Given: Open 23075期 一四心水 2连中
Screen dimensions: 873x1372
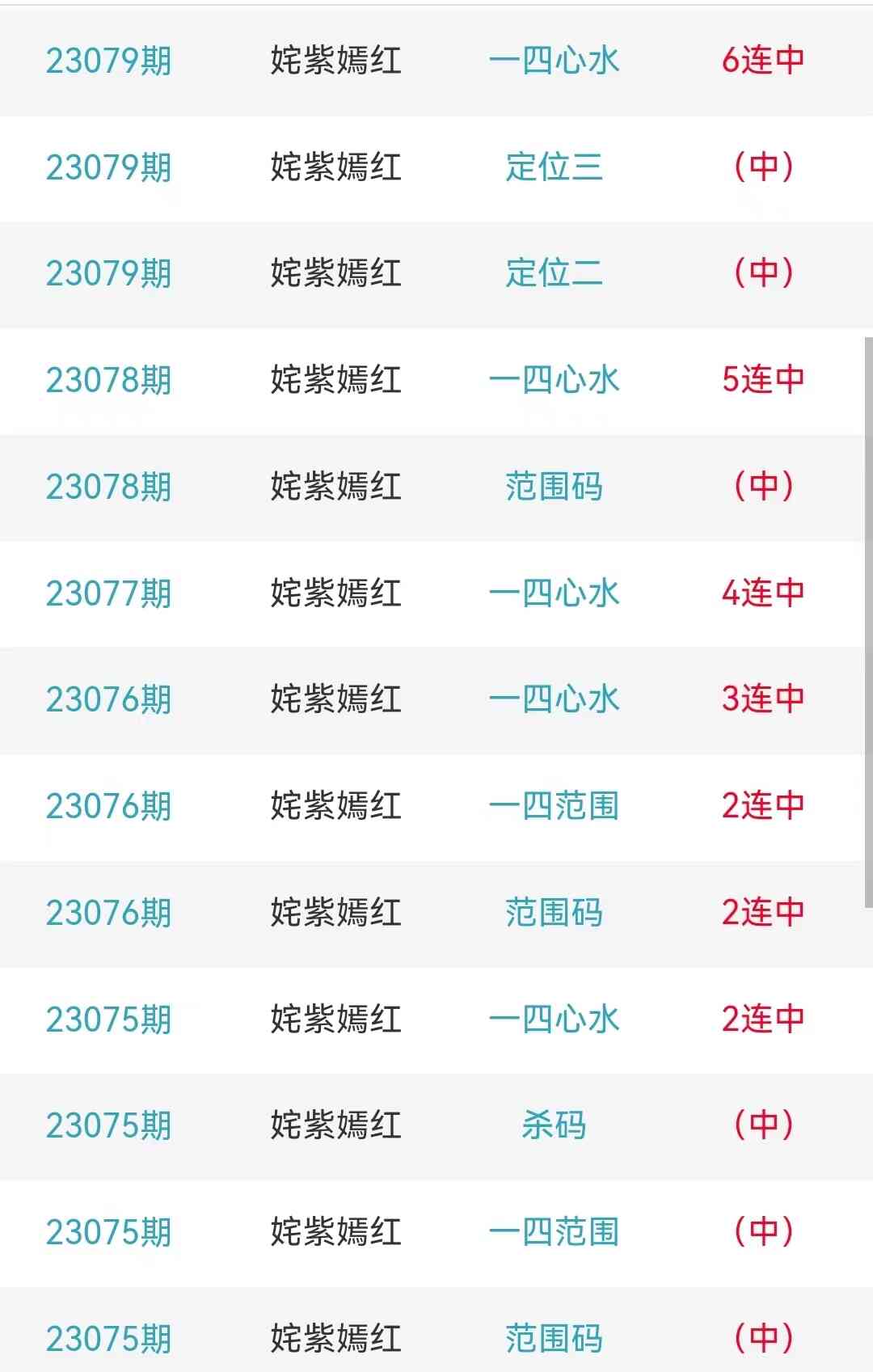Looking at the screenshot, I should point(554,1020).
